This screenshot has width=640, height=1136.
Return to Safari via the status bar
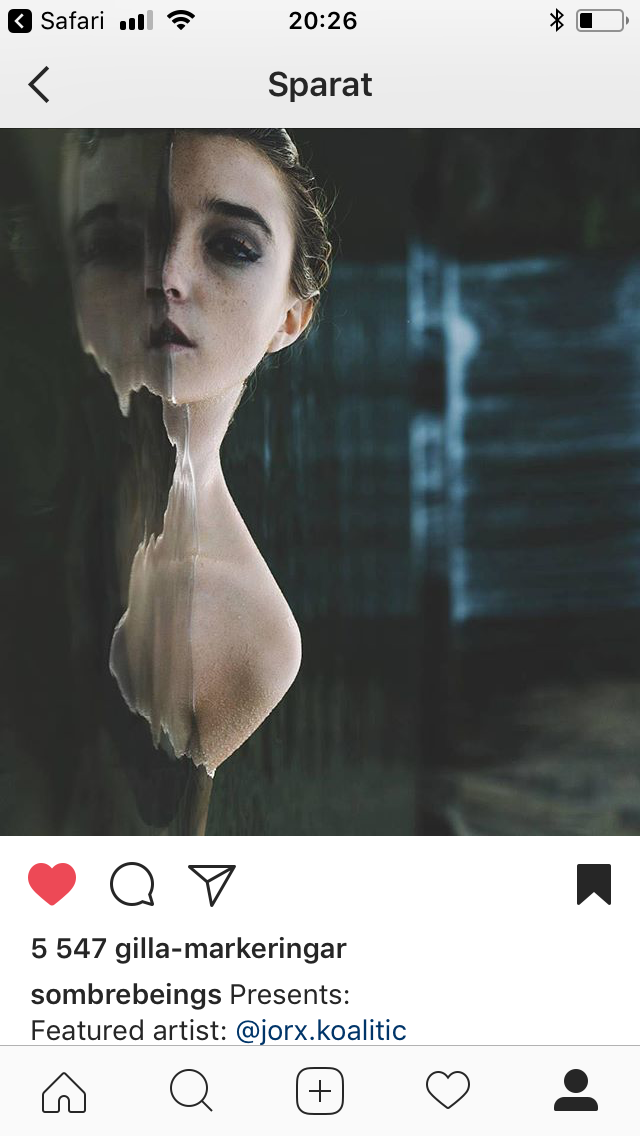pos(56,20)
